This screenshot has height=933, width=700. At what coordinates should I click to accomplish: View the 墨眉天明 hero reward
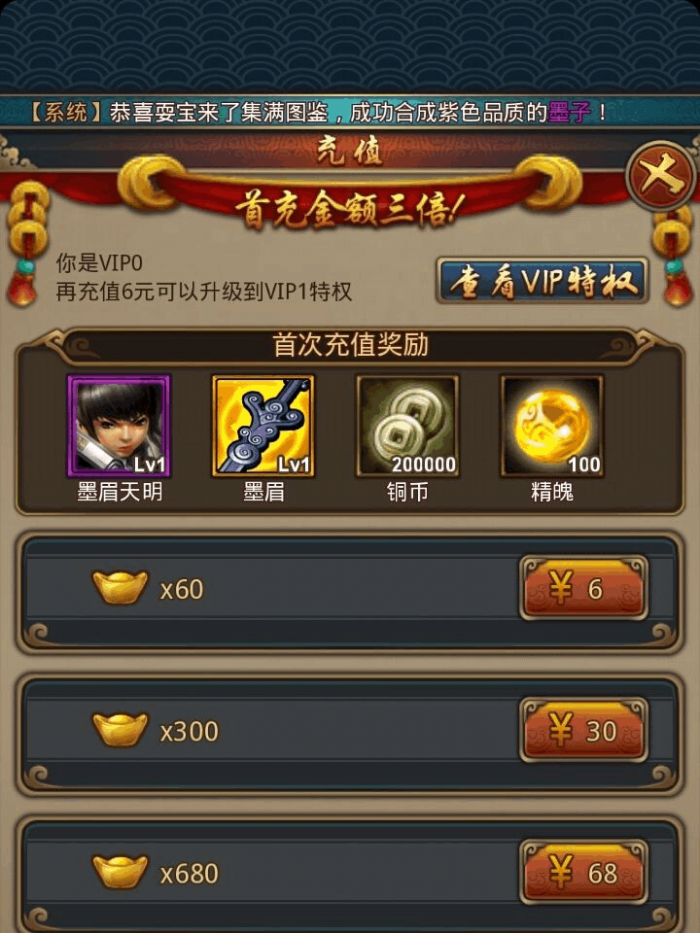(x=119, y=426)
